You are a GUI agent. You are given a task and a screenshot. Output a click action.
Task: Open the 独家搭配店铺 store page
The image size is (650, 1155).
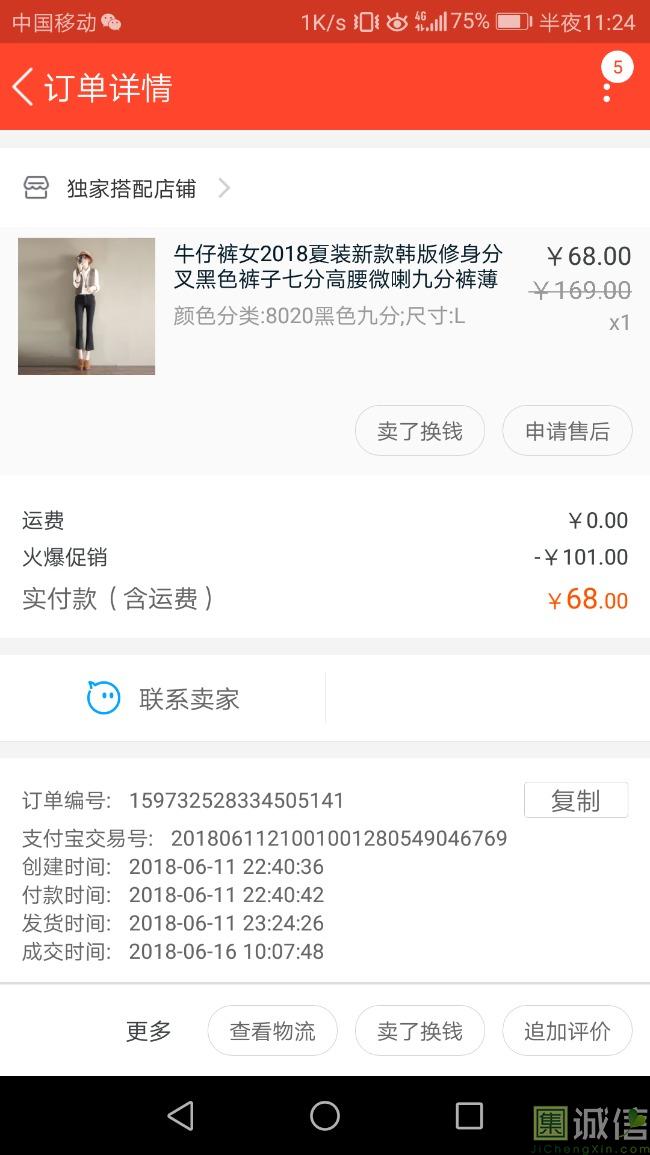point(130,188)
